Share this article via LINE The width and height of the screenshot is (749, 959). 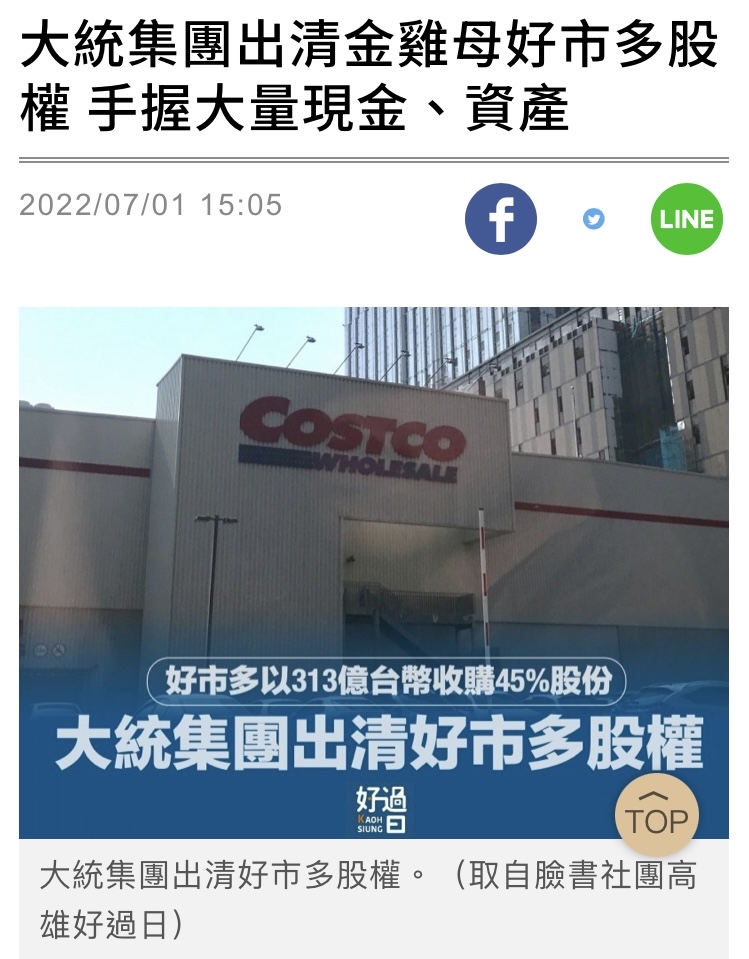[687, 219]
